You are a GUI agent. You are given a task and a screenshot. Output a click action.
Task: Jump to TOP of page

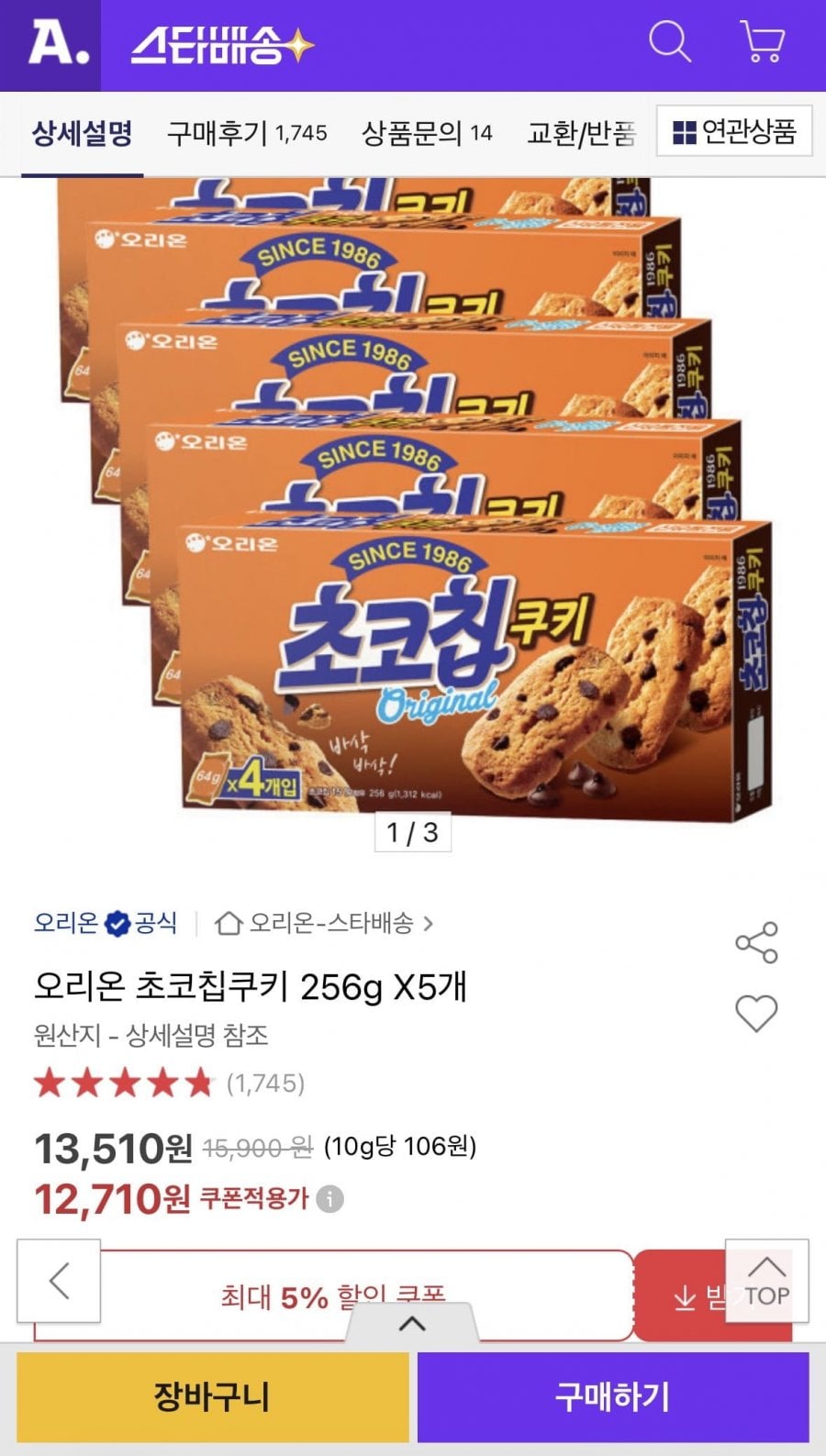[766, 1281]
